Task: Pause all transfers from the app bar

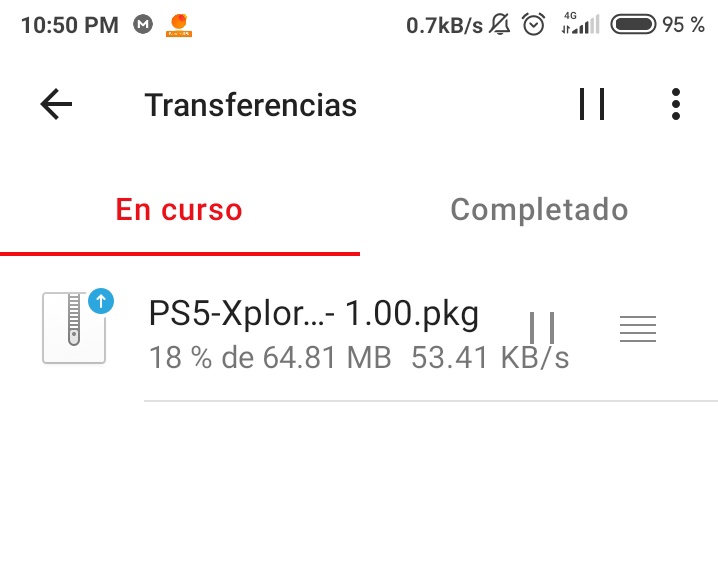Action: pos(592,104)
